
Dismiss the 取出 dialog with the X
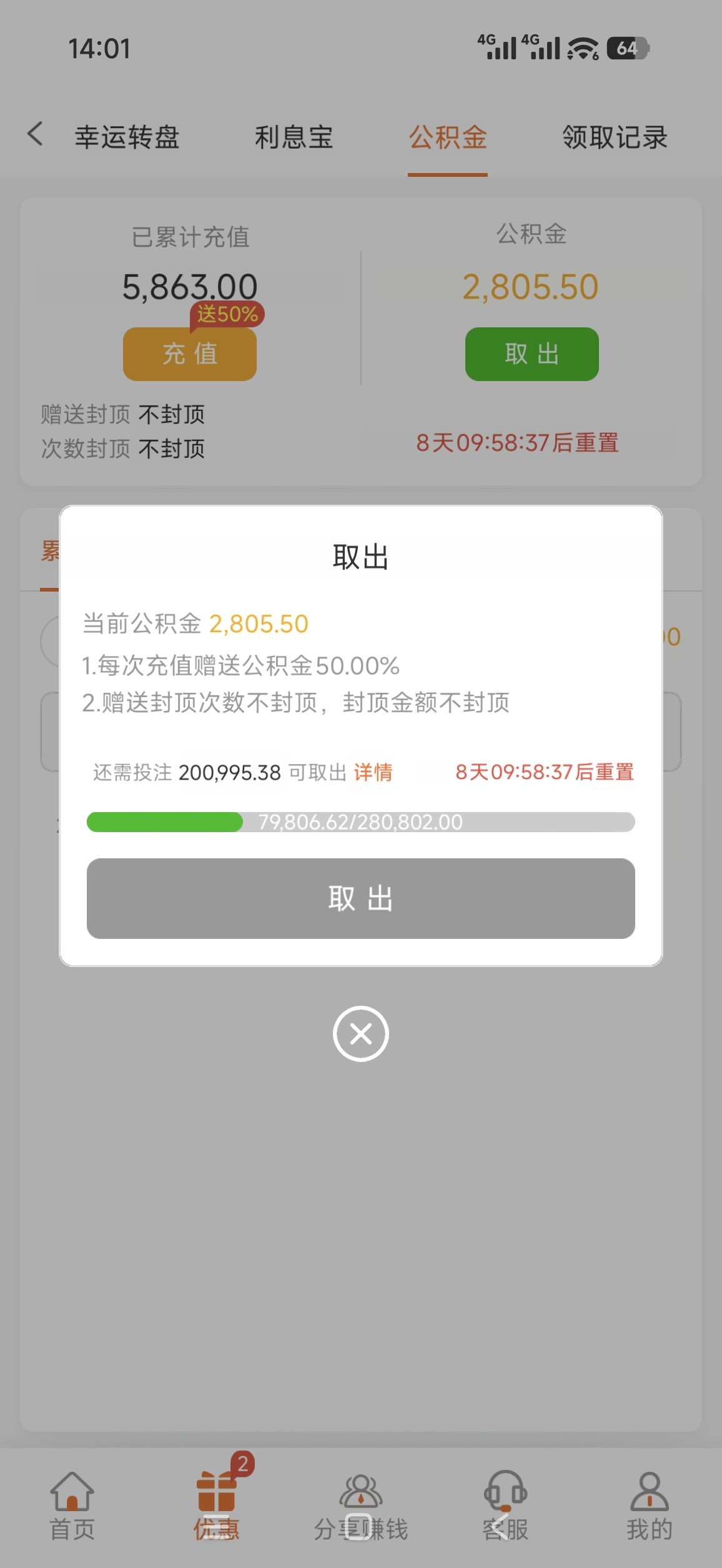pos(360,1034)
